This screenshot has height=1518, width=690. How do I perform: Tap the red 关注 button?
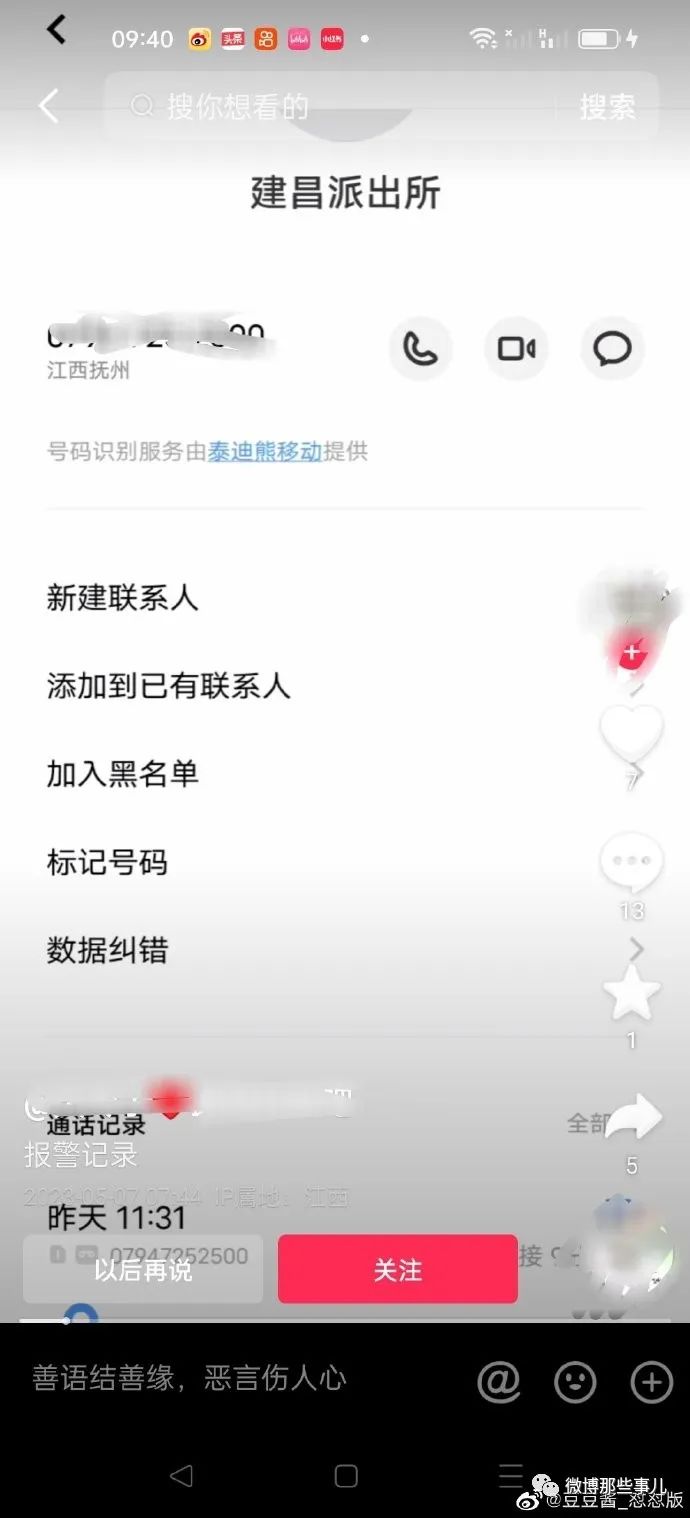point(397,1270)
